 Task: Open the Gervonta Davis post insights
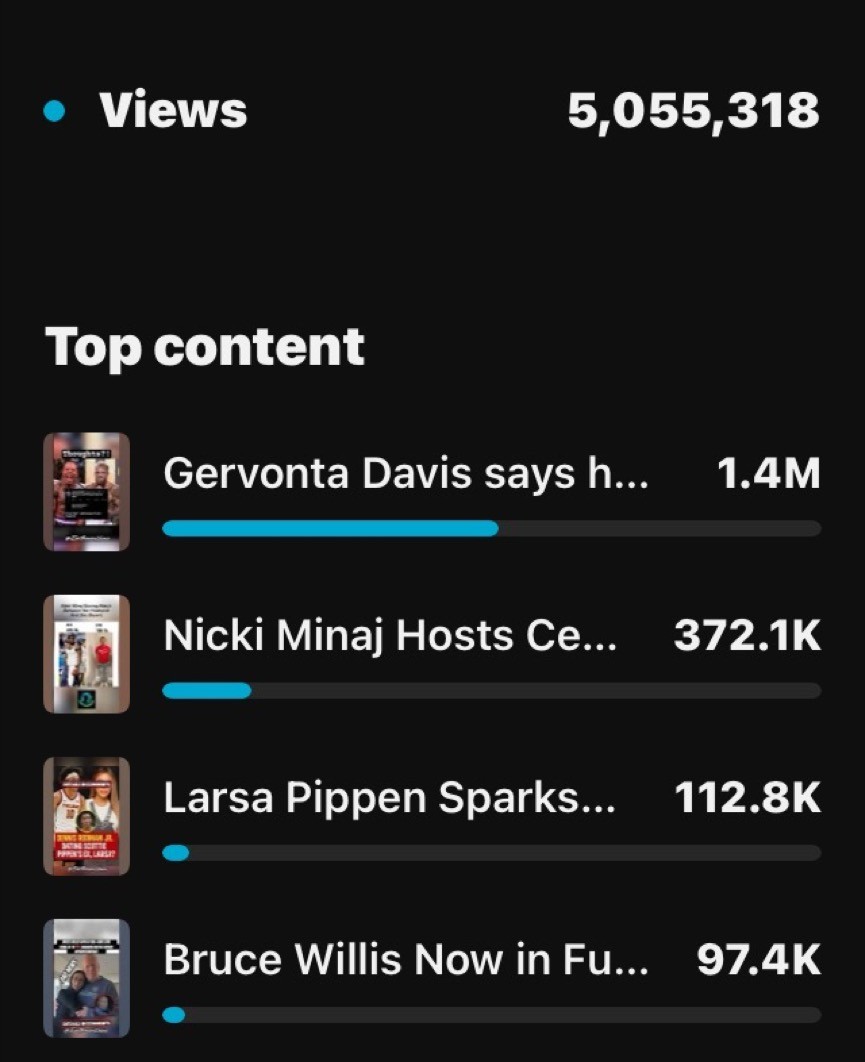(x=432, y=492)
